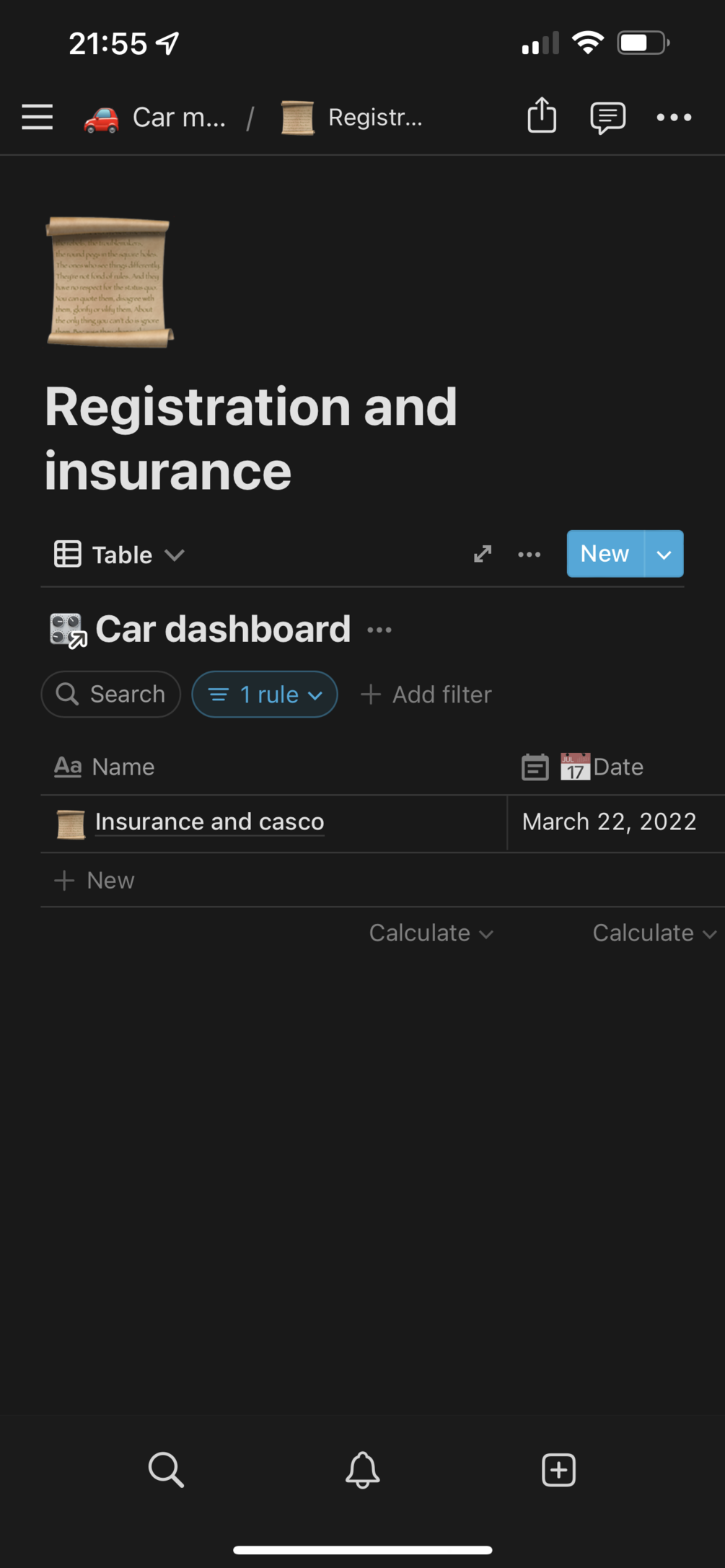Viewport: 725px width, 1568px height.
Task: Go to Car m... breadcrumb page
Action: point(156,118)
